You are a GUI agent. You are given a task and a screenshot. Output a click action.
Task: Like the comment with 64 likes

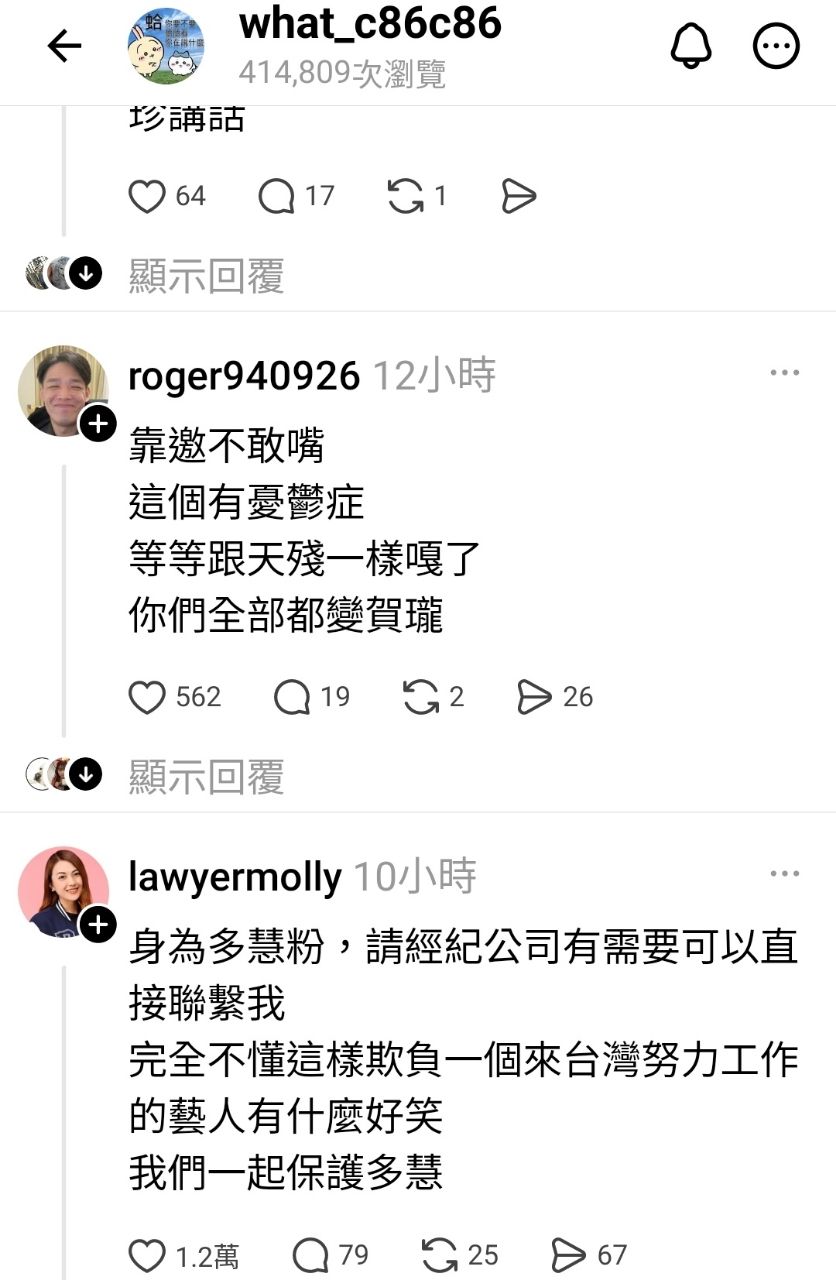tap(147, 196)
